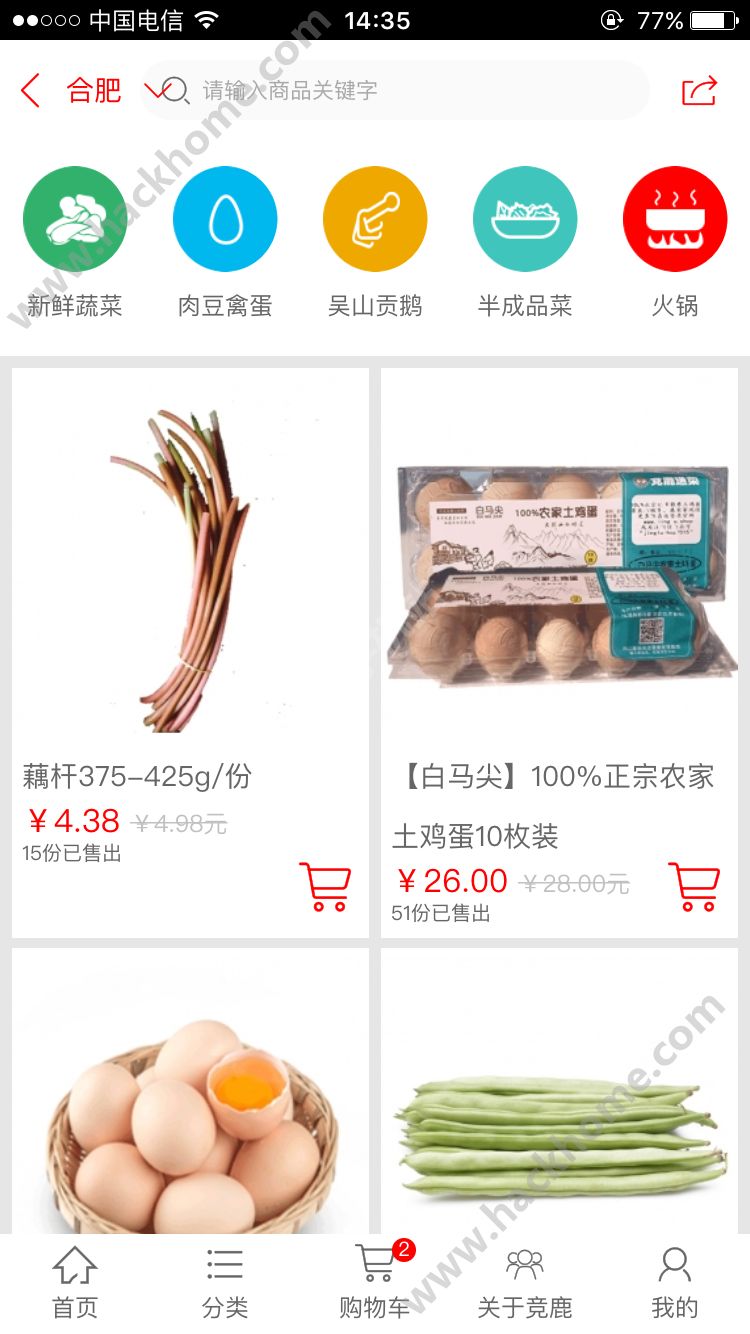
Task: Go back using the red arrow
Action: pos(31,91)
